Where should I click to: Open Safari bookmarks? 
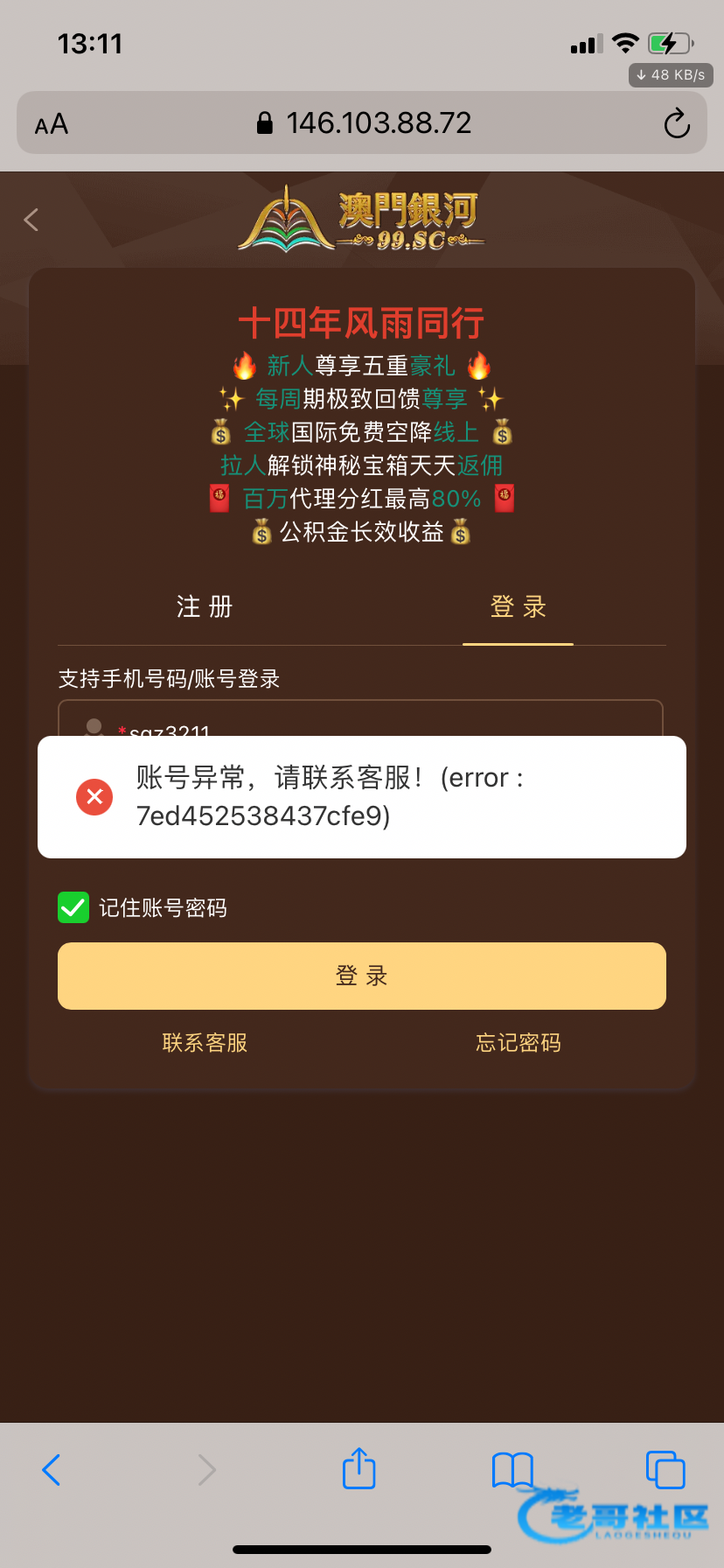(512, 1470)
